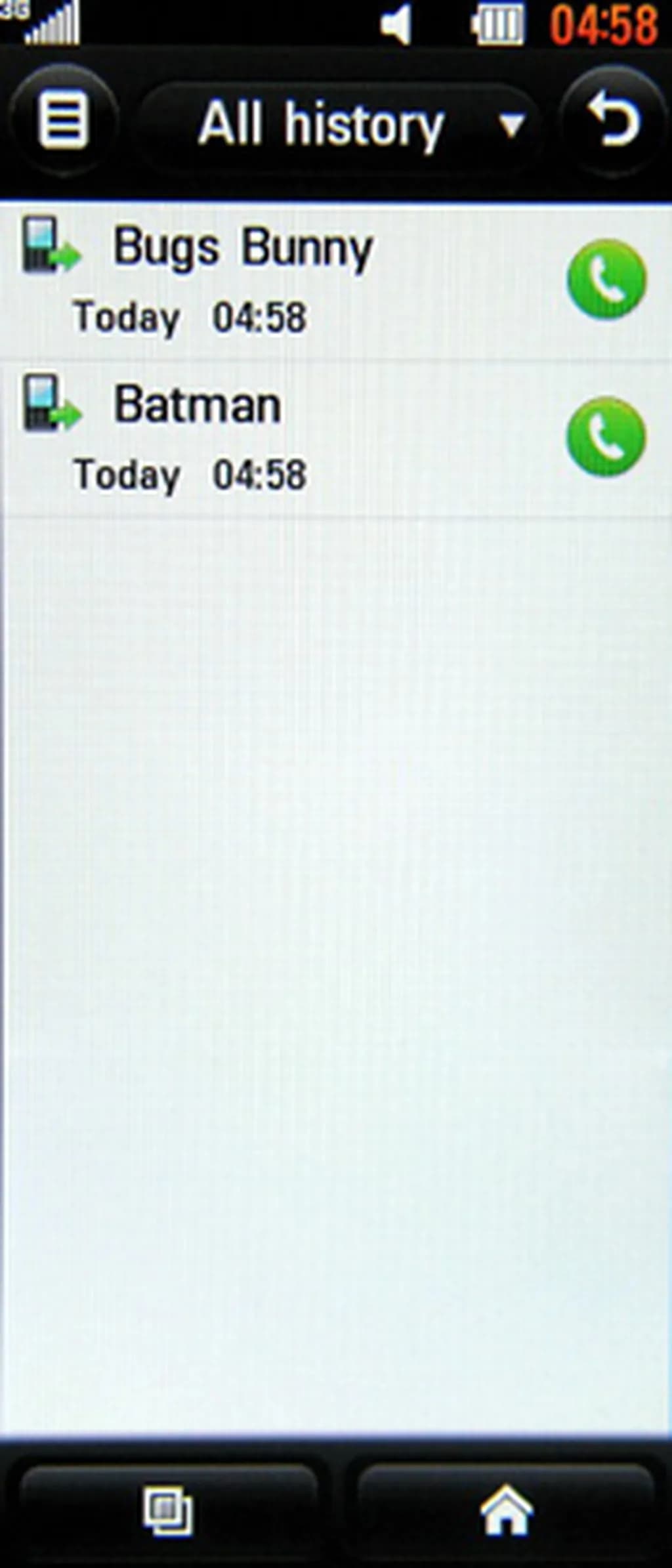Open the menu list icon
The width and height of the screenshot is (672, 1568).
pos(63,121)
